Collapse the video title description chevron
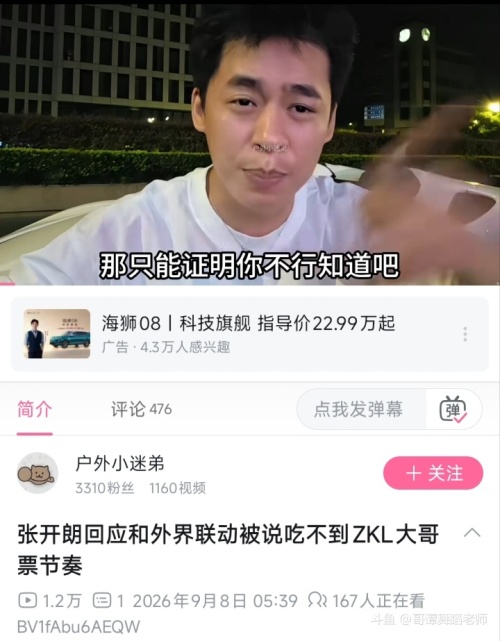The height and width of the screenshot is (641, 500). tap(472, 533)
